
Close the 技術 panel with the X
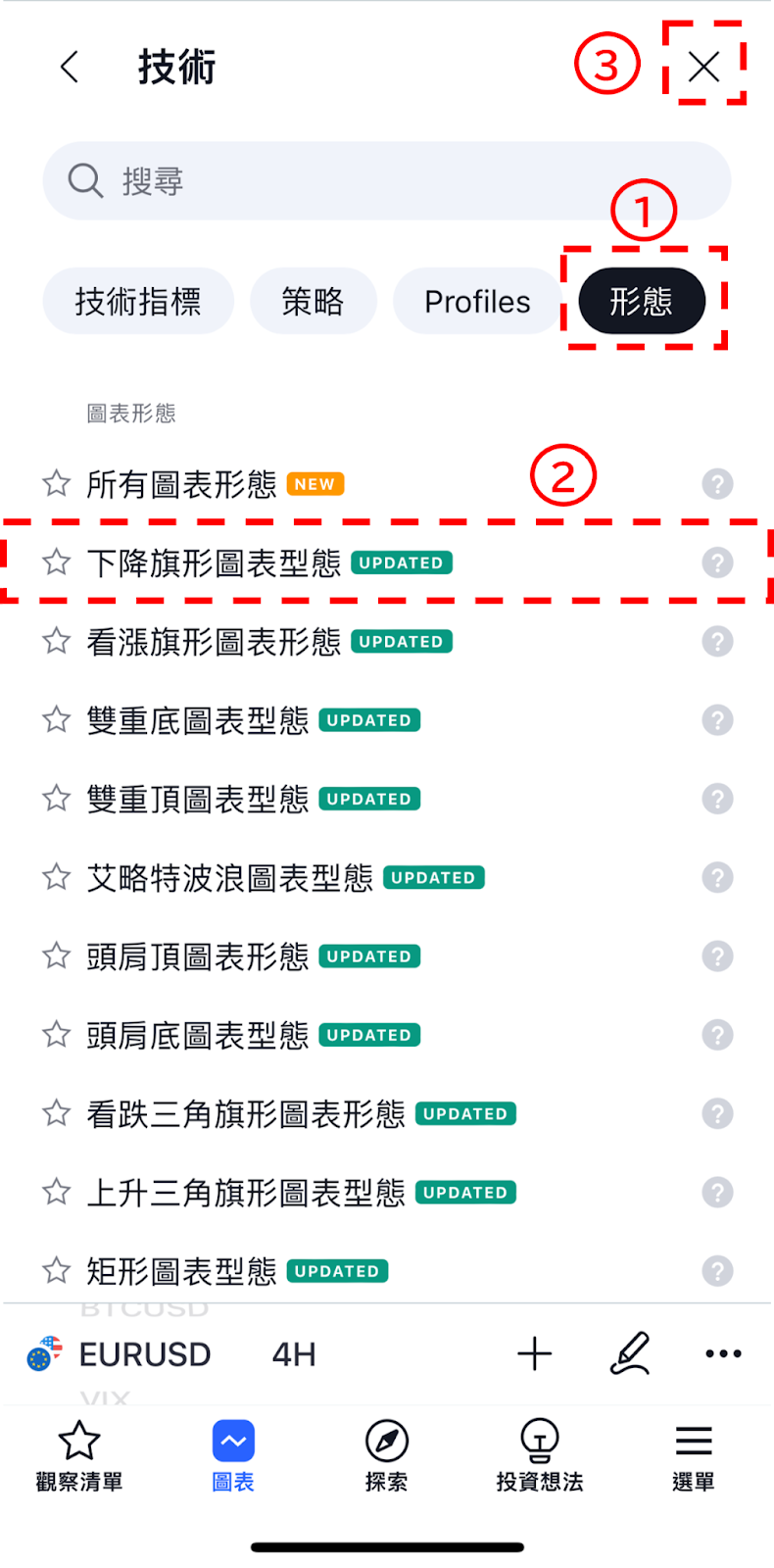(x=703, y=67)
